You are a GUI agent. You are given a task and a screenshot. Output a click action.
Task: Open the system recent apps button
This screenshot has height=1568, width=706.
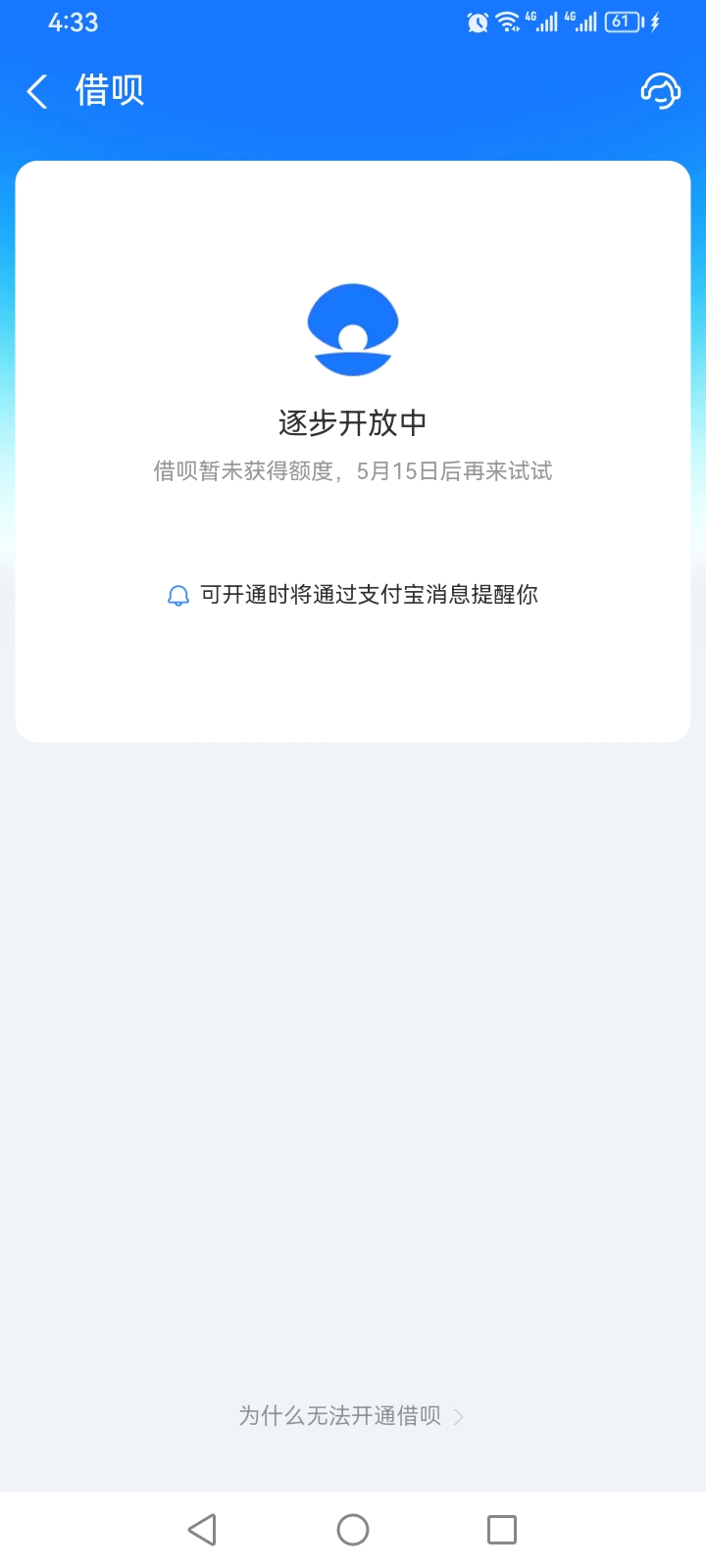(502, 1530)
